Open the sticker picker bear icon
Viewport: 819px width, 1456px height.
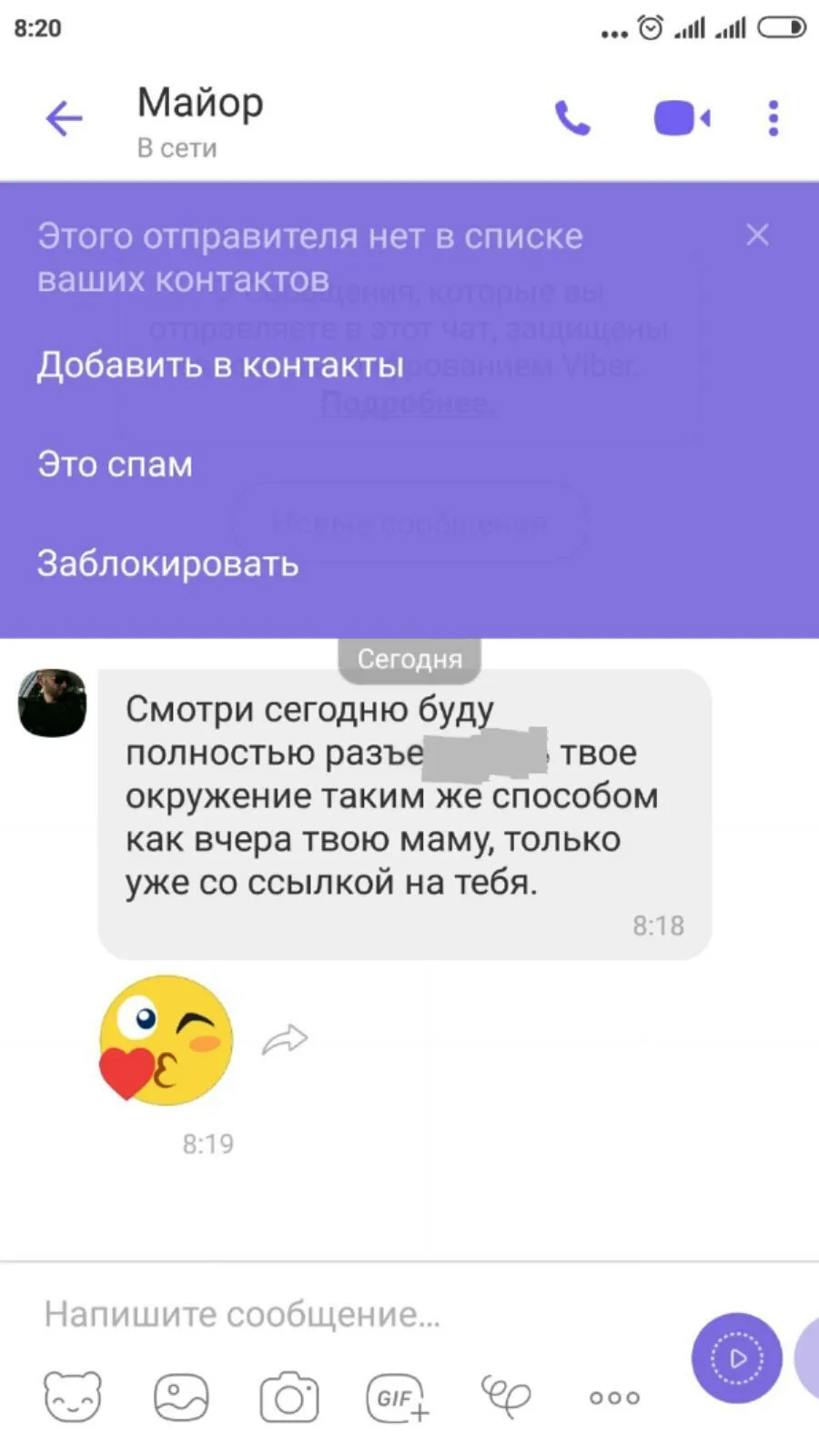point(73,1397)
